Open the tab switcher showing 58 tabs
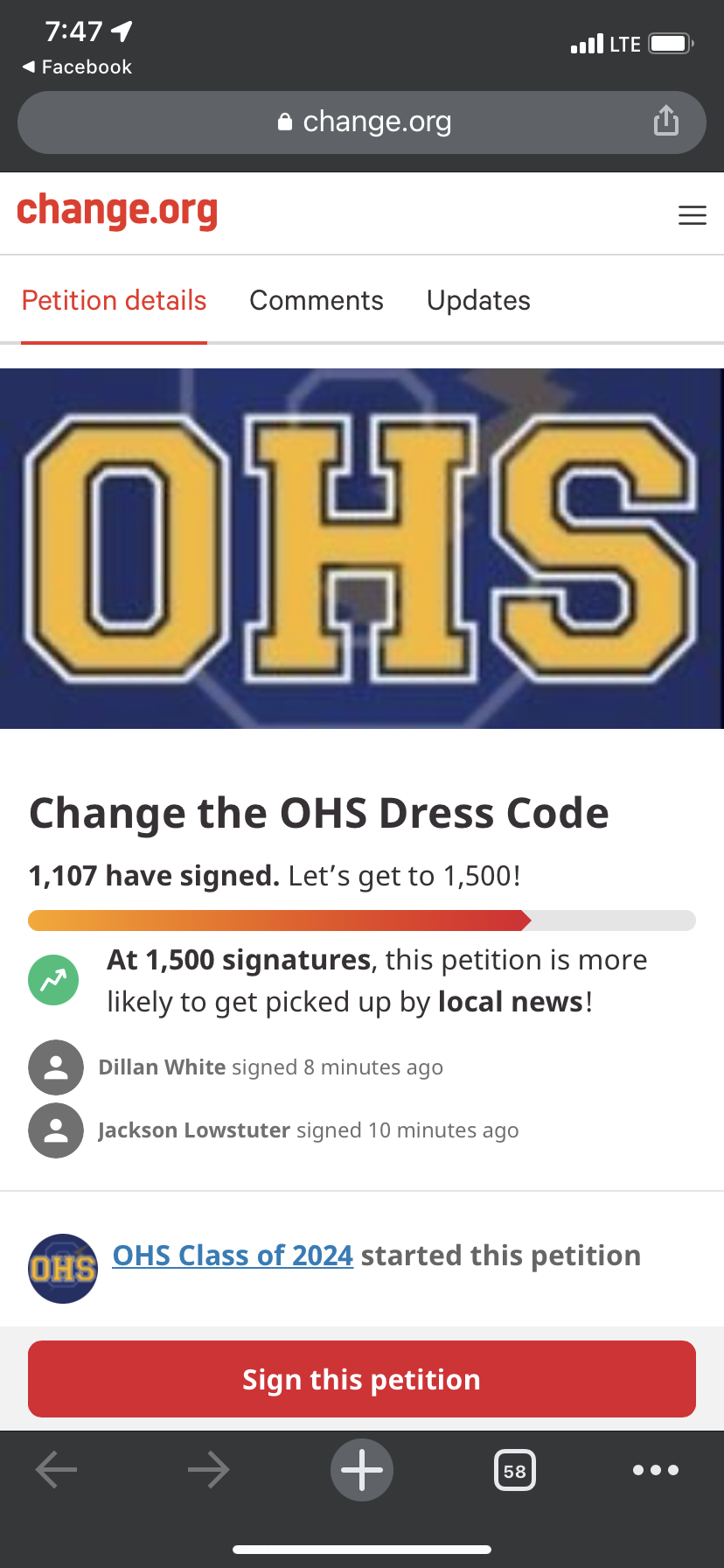The height and width of the screenshot is (1568, 724). (x=514, y=1470)
